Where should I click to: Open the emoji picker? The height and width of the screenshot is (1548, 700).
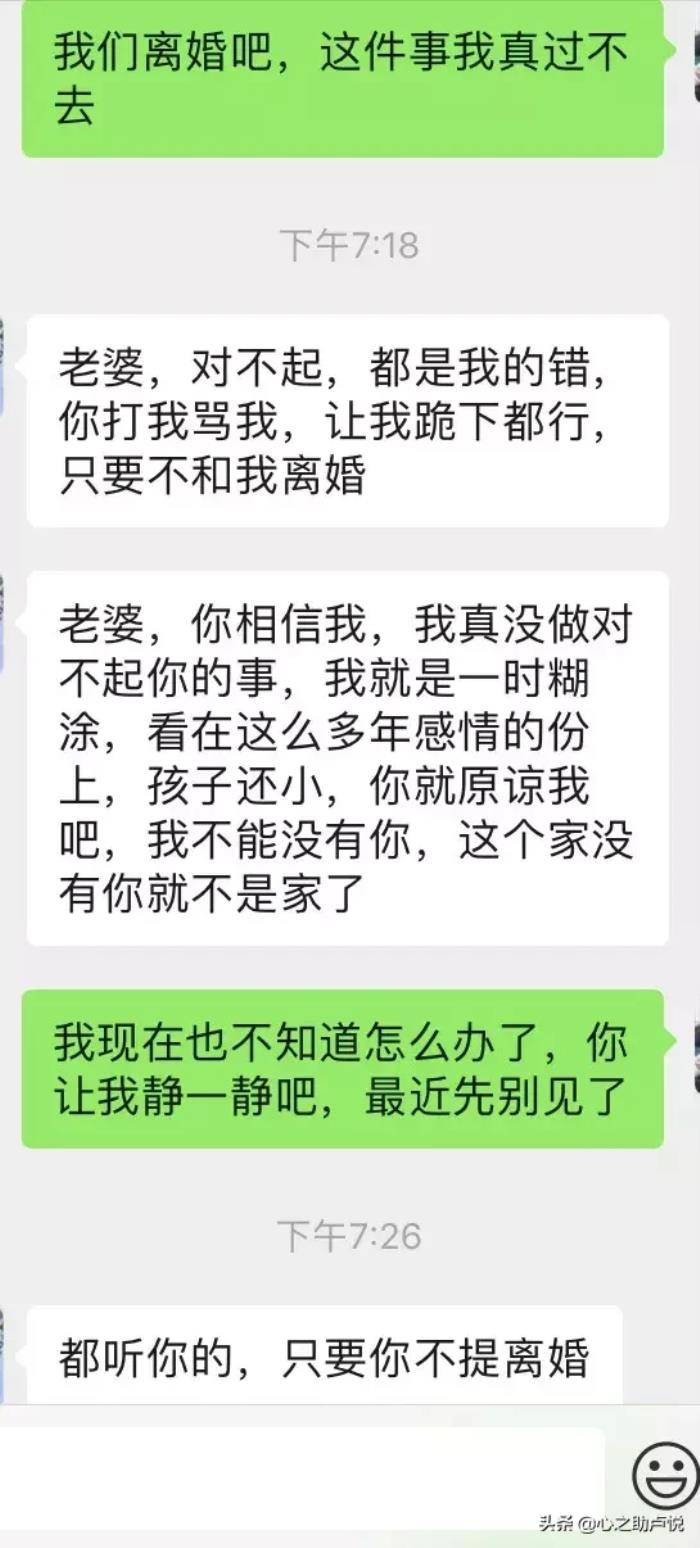click(x=666, y=1475)
